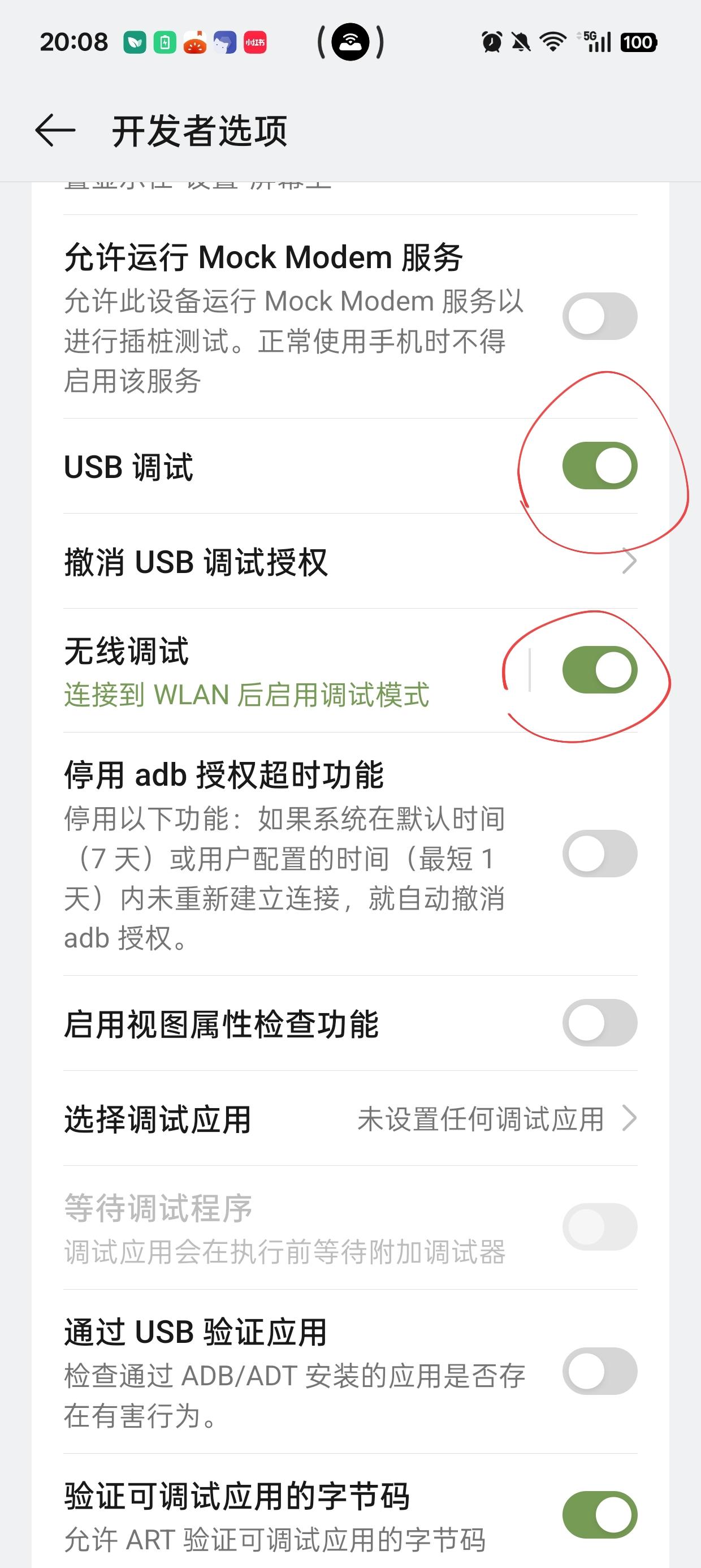Image resolution: width=701 pixels, height=1568 pixels.
Task: Open 选择调试应用
Action: coord(350,1119)
